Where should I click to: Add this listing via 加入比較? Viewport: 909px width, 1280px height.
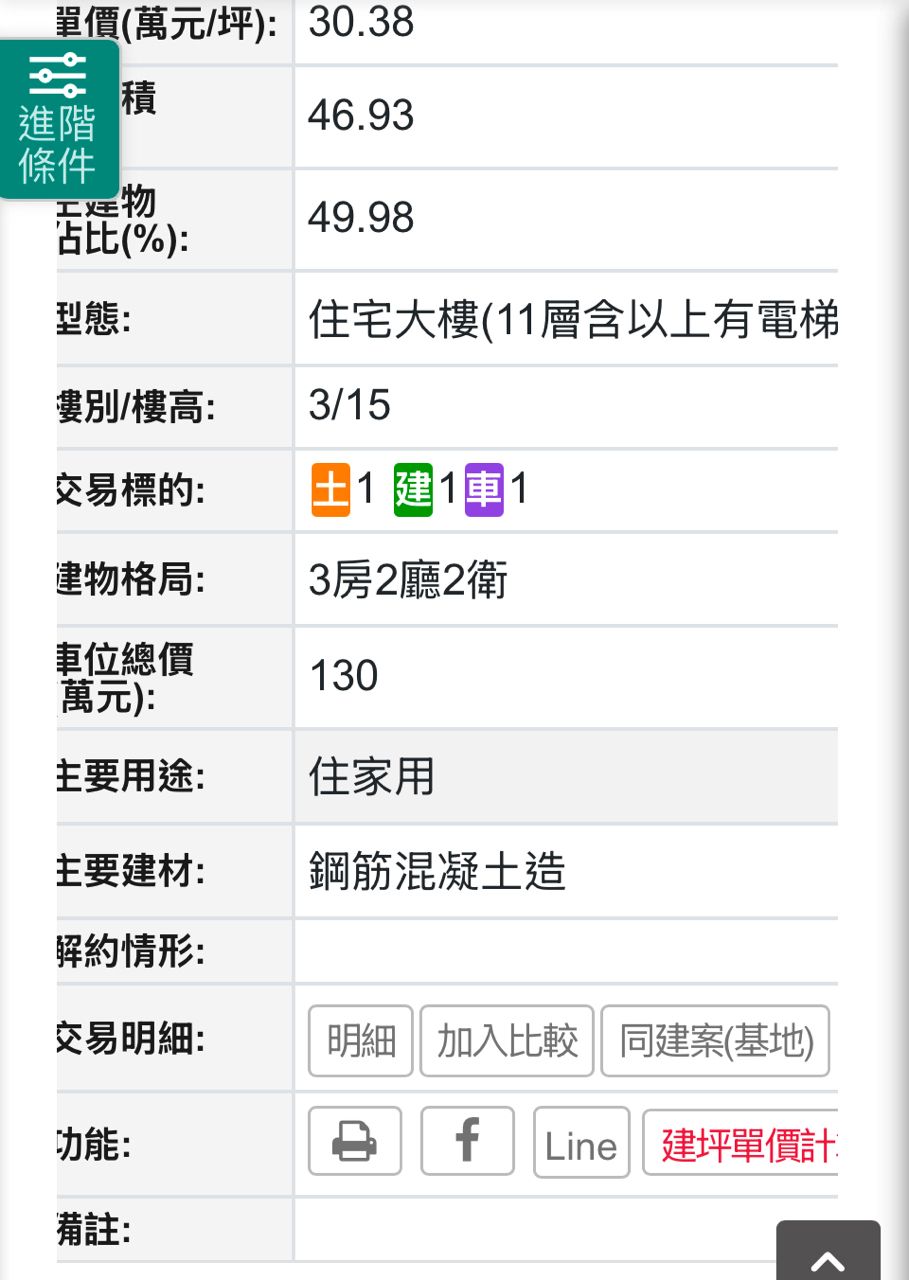coord(507,1041)
